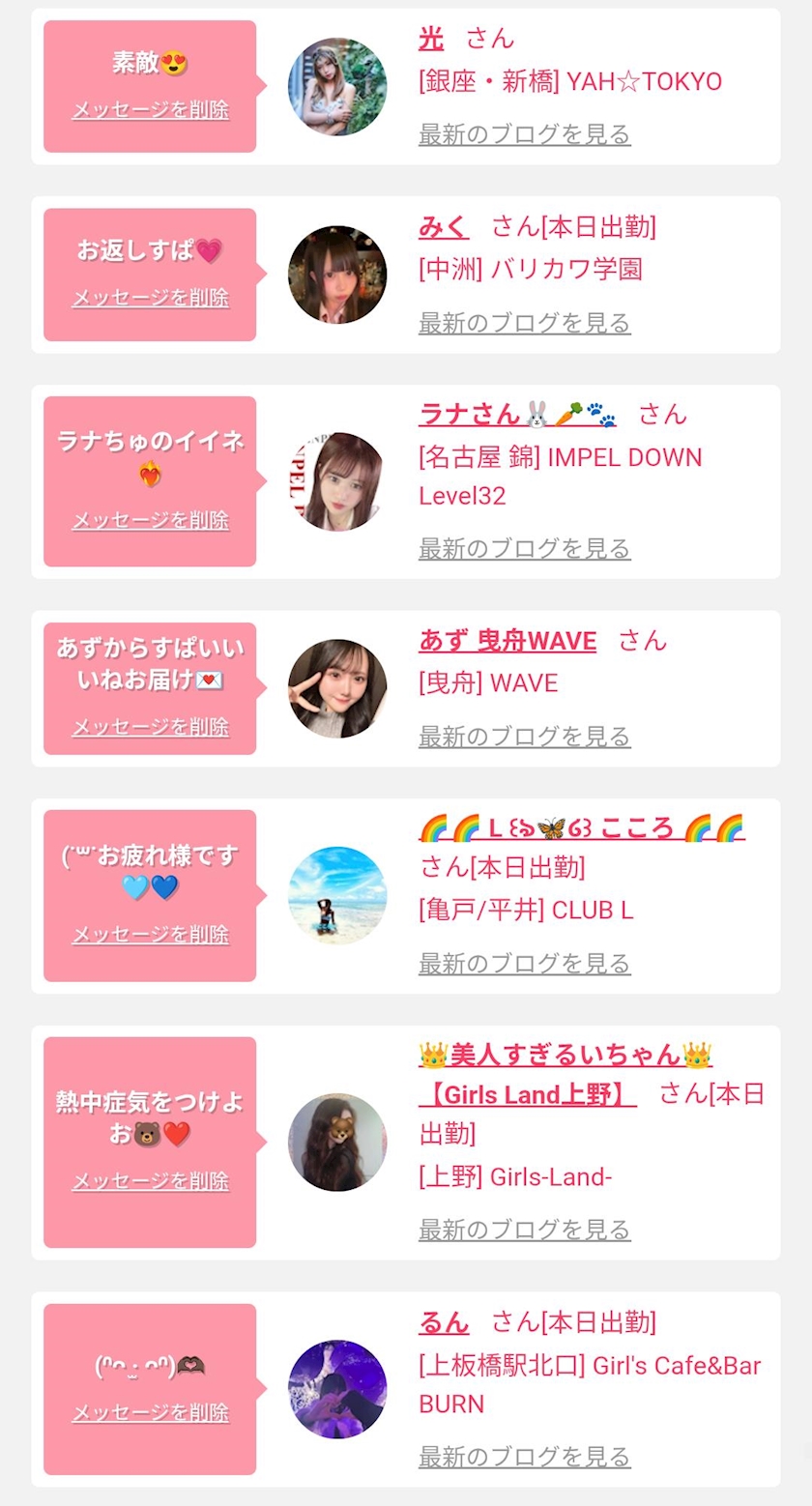Image resolution: width=812 pixels, height=1506 pixels.
Task: View latest blog of 光
Action: 524,134
